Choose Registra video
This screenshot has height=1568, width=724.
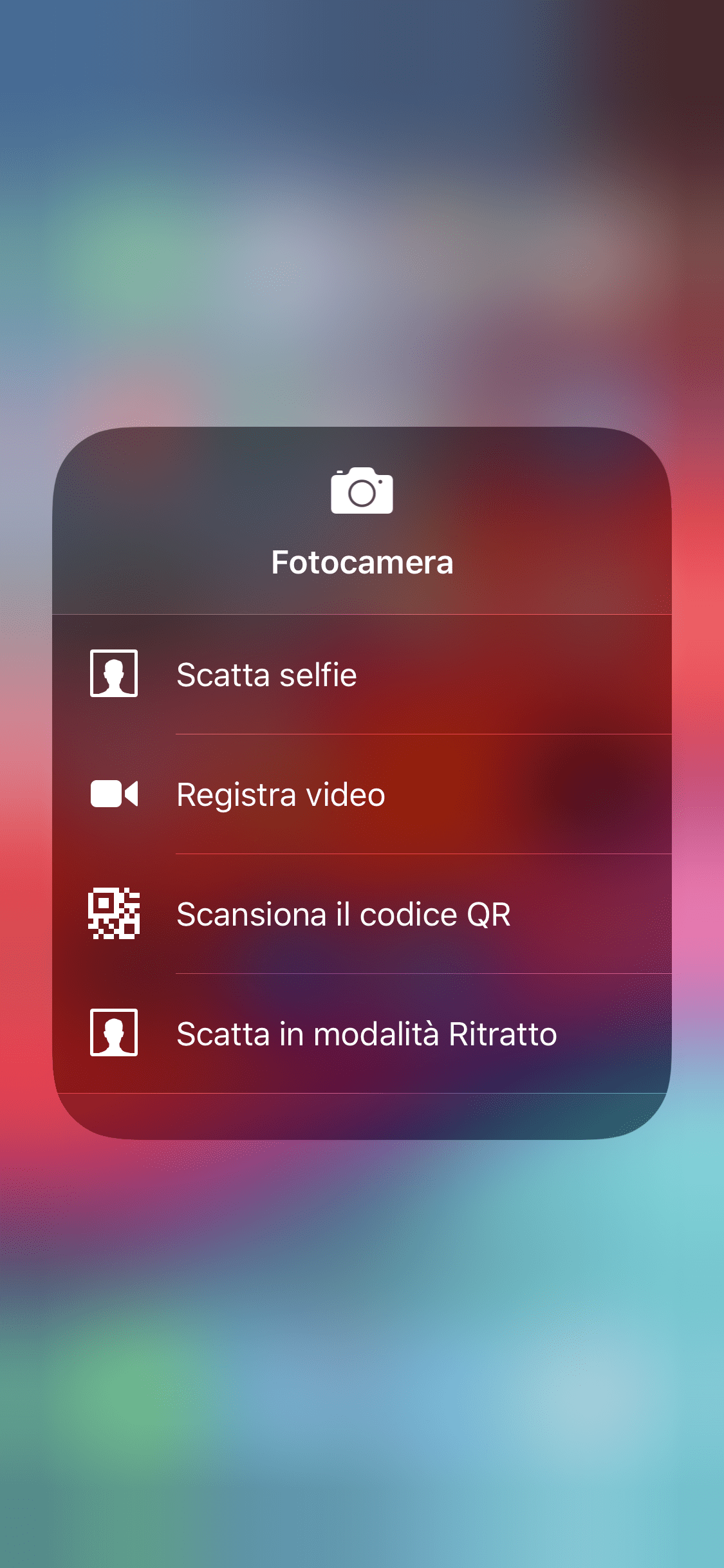click(362, 794)
